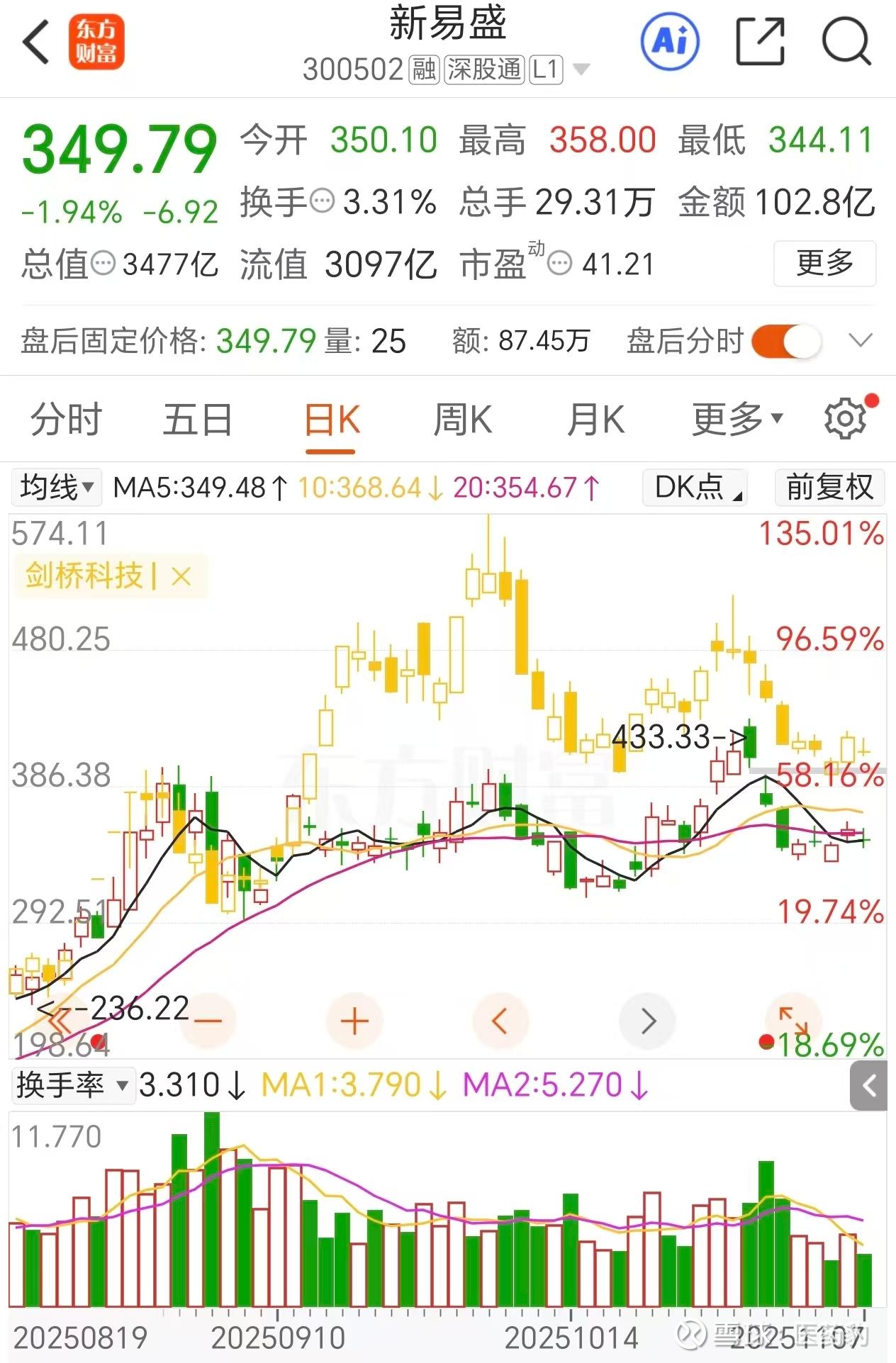Image resolution: width=896 pixels, height=1363 pixels.
Task: Switch to the 分时 tab
Action: pyautogui.click(x=66, y=420)
